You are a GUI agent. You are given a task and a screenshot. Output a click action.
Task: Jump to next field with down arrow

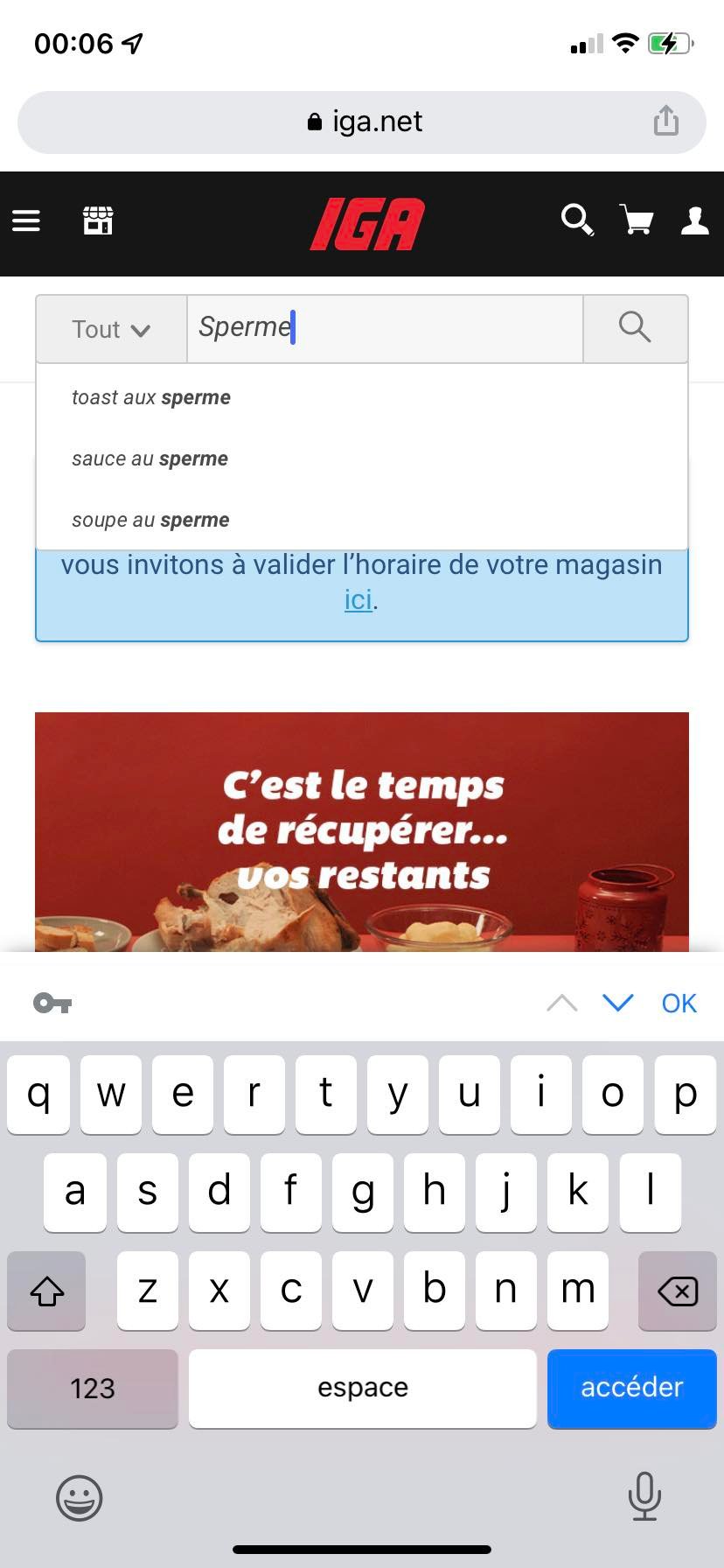point(617,1003)
